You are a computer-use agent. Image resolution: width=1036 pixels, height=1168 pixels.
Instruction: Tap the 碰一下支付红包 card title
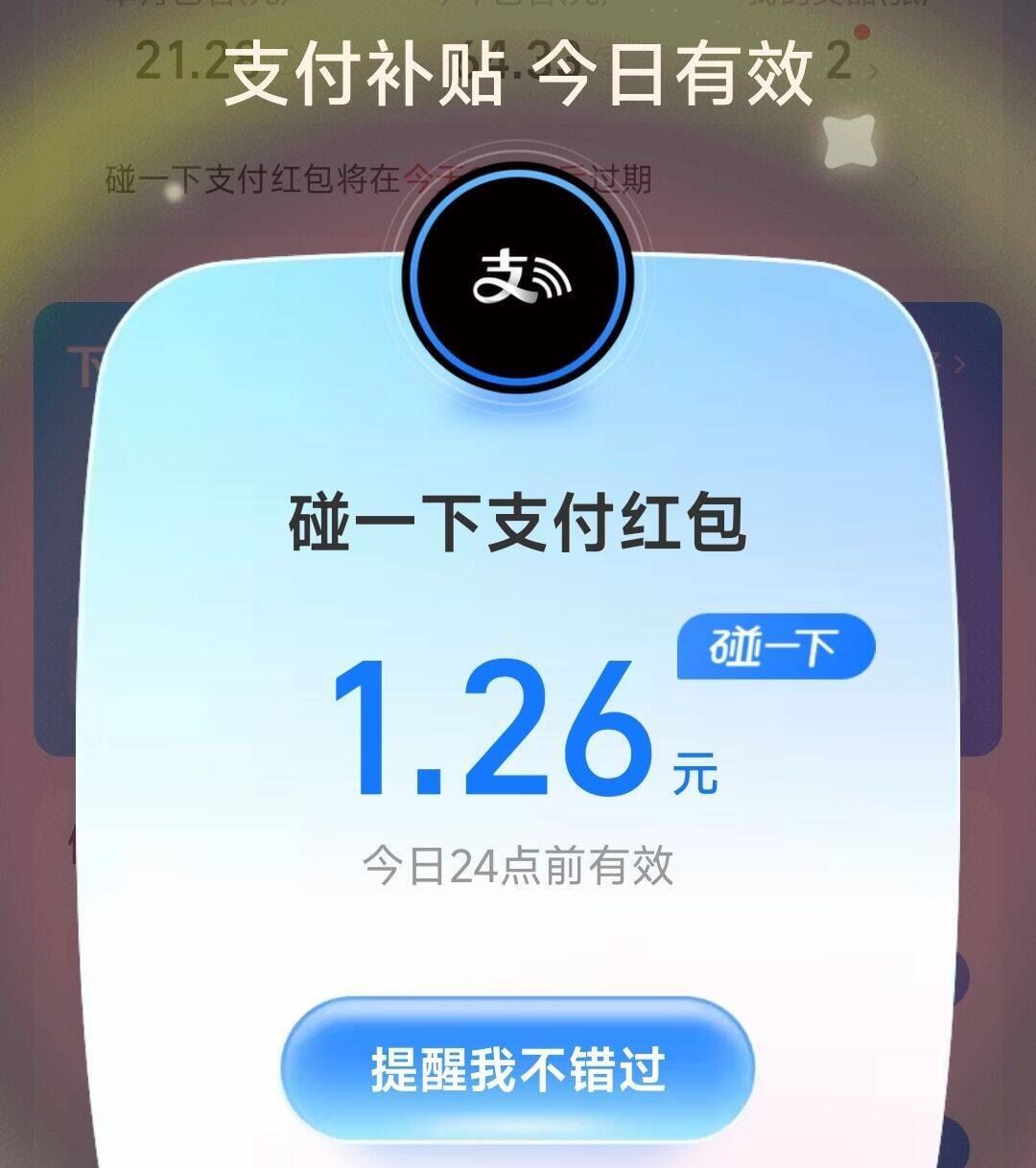(518, 523)
